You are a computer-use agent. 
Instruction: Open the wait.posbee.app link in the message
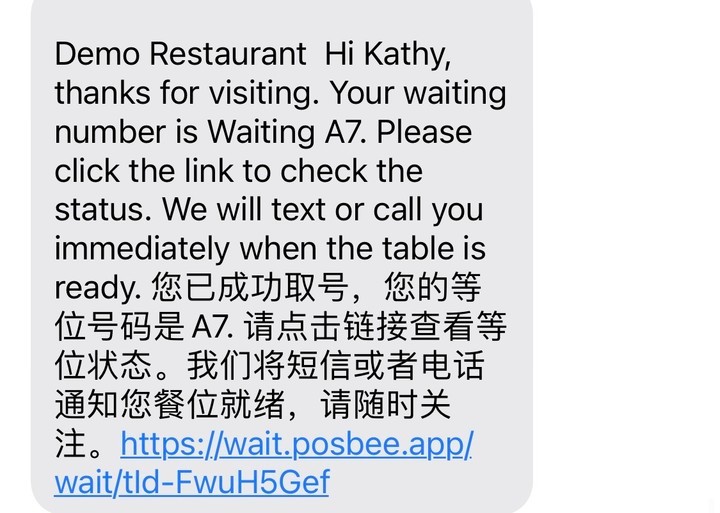(x=296, y=443)
